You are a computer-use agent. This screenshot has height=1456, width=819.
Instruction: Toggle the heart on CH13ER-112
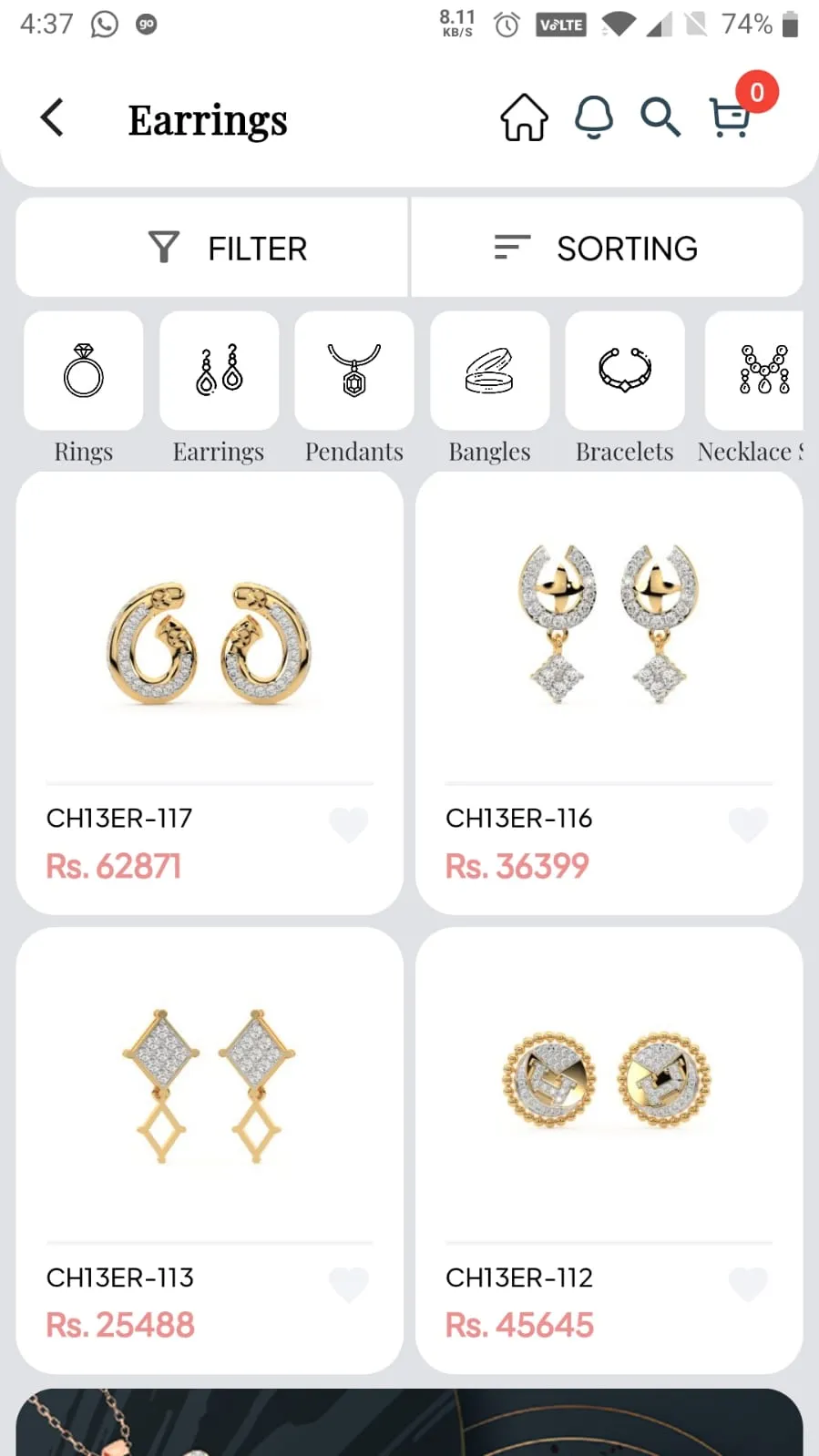[747, 1284]
